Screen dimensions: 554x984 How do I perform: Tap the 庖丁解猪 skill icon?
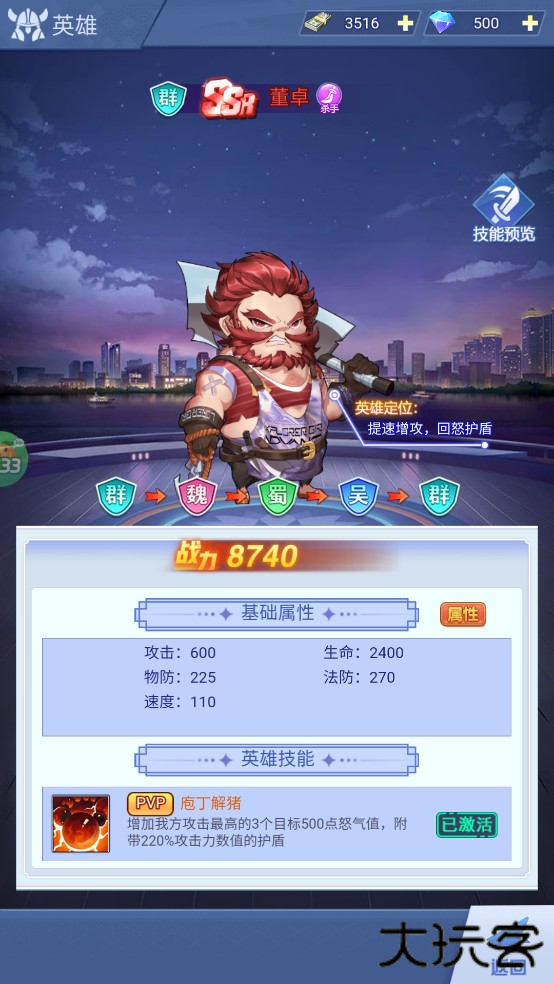coord(81,823)
